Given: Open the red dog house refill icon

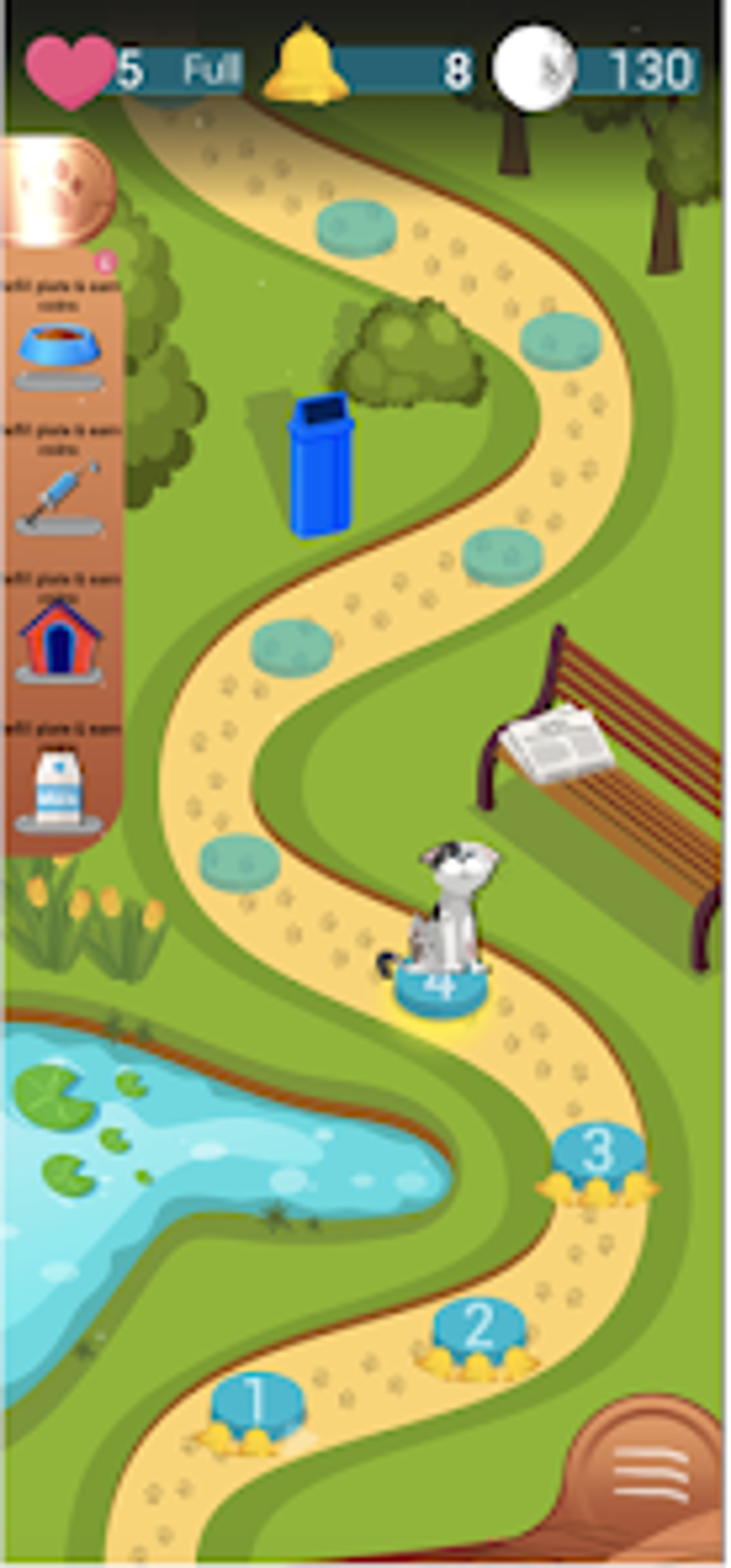Looking at the screenshot, I should click(x=59, y=641).
